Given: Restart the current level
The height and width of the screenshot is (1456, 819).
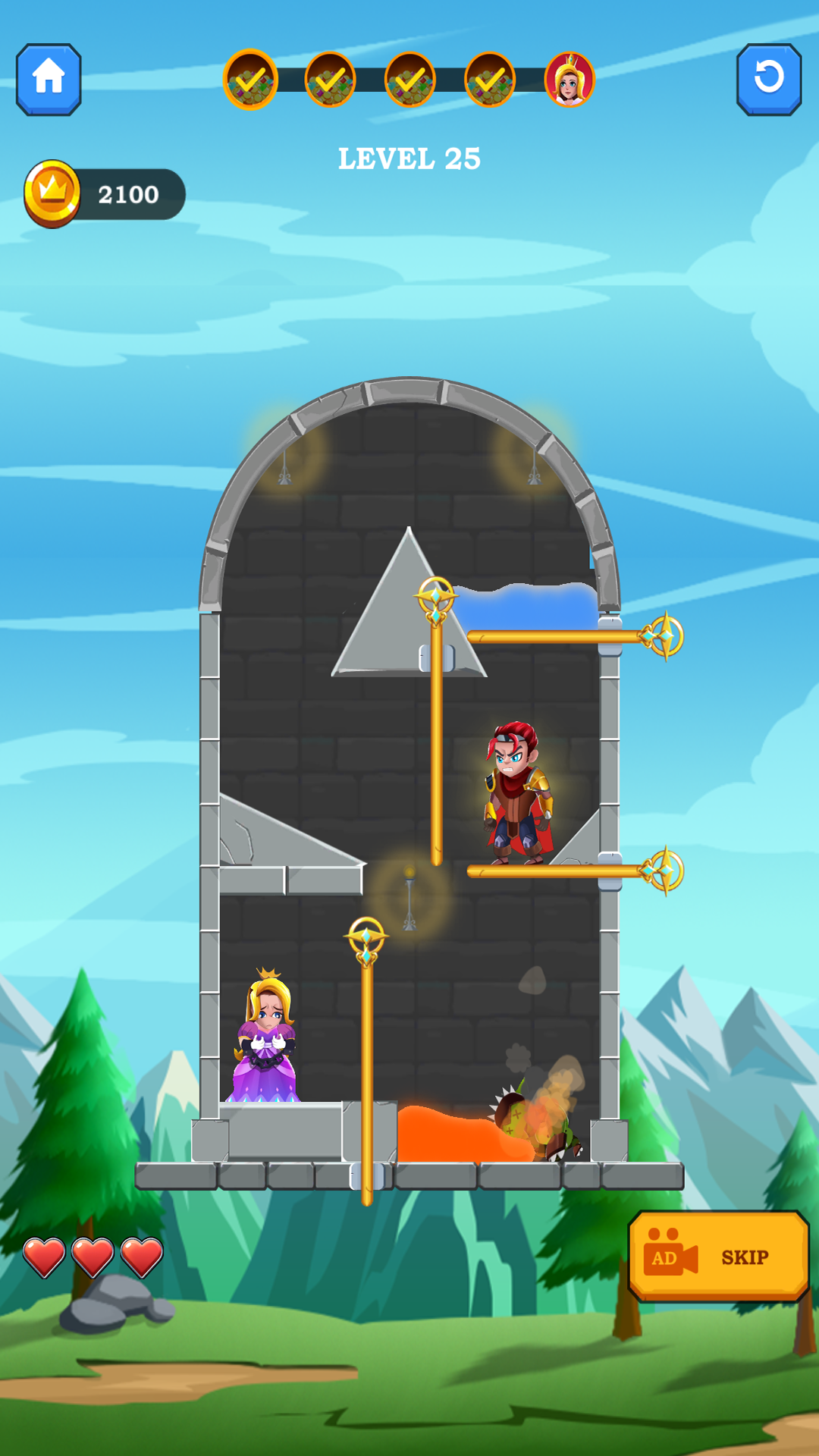Looking at the screenshot, I should point(768,79).
